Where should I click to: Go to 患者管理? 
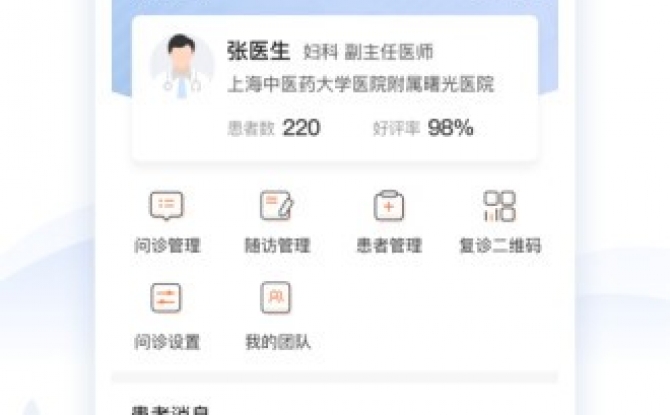pos(389,221)
